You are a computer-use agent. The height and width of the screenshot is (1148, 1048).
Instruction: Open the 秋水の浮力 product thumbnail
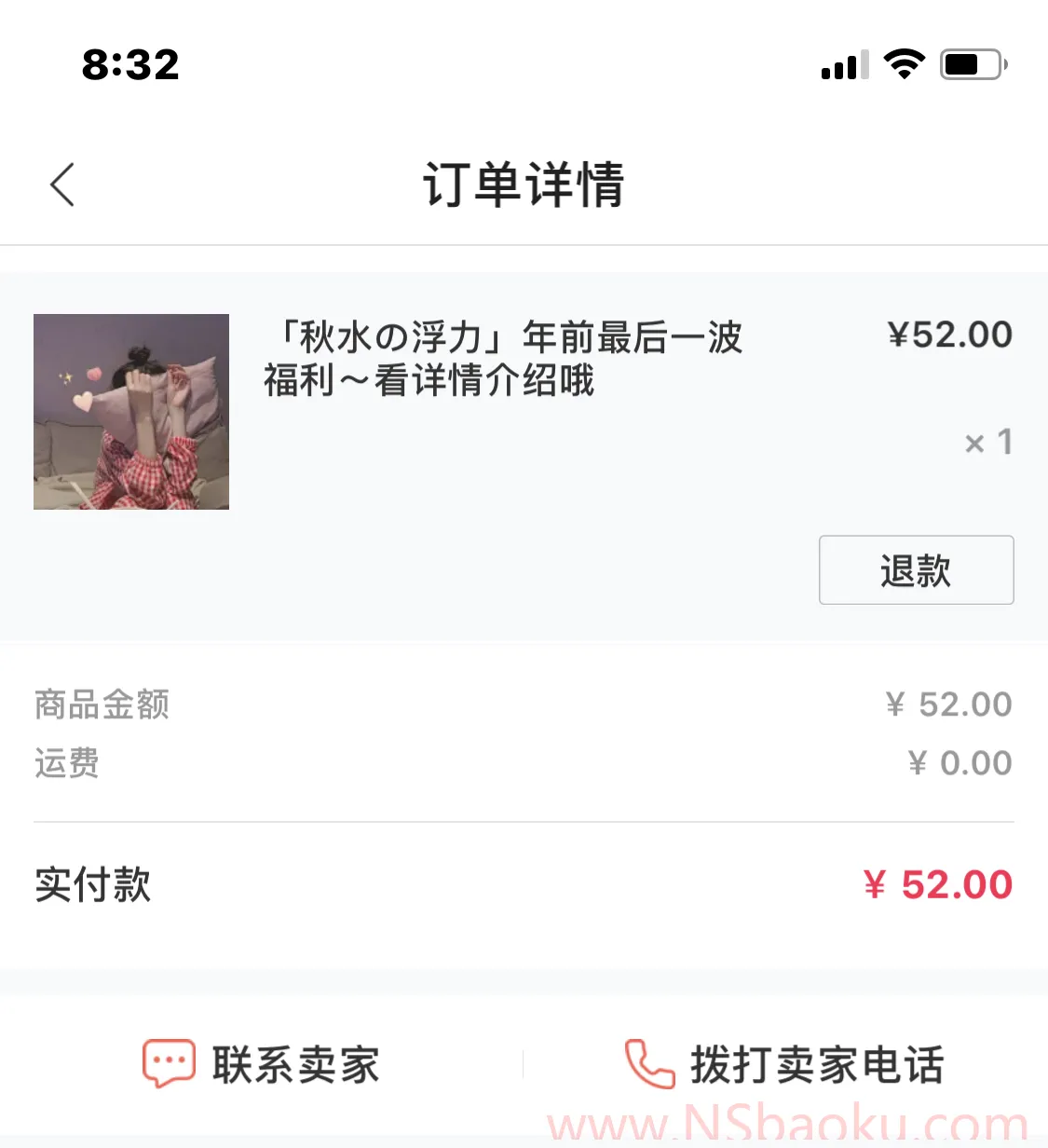tap(131, 412)
